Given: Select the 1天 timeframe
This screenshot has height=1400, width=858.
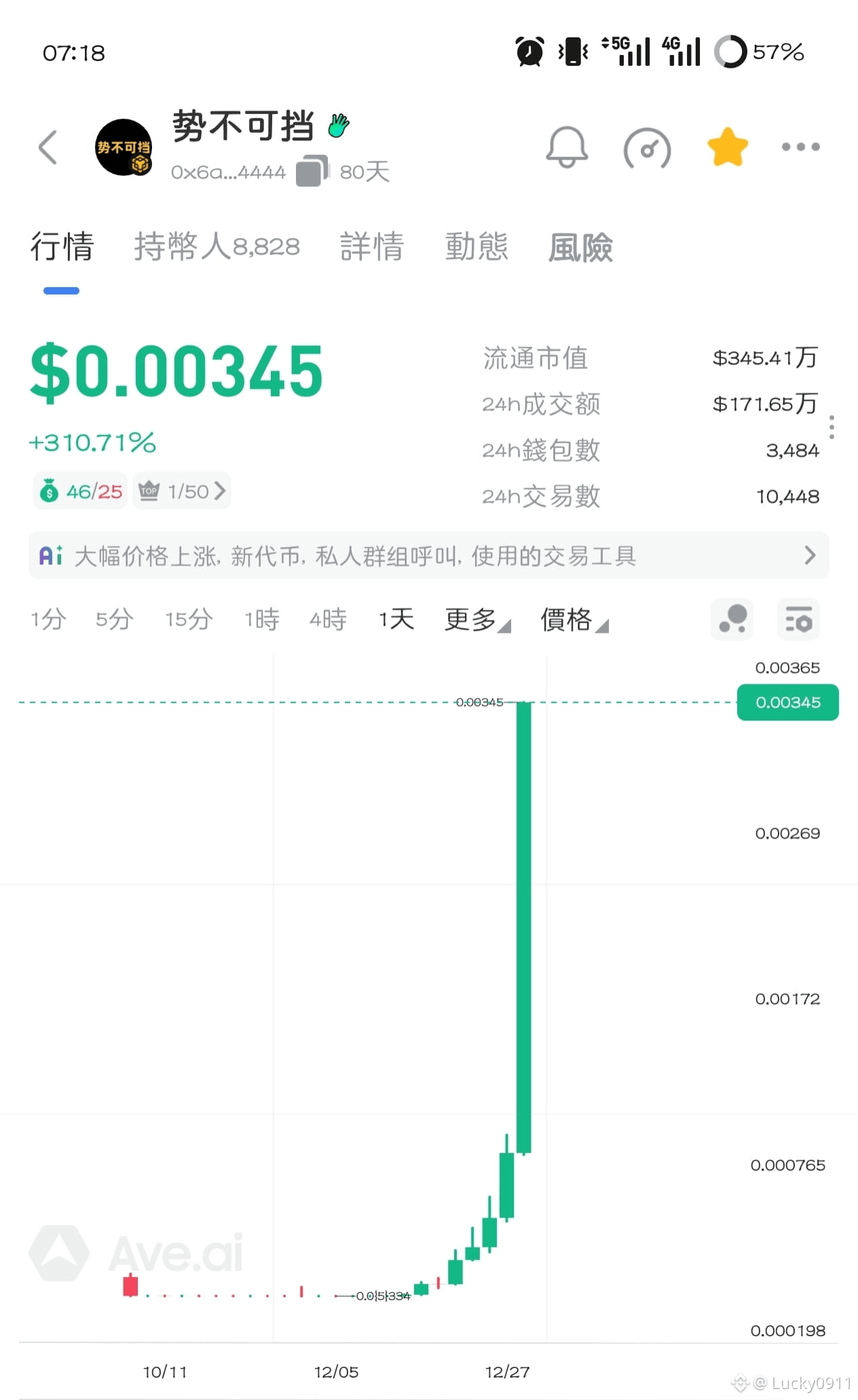Looking at the screenshot, I should tap(396, 619).
